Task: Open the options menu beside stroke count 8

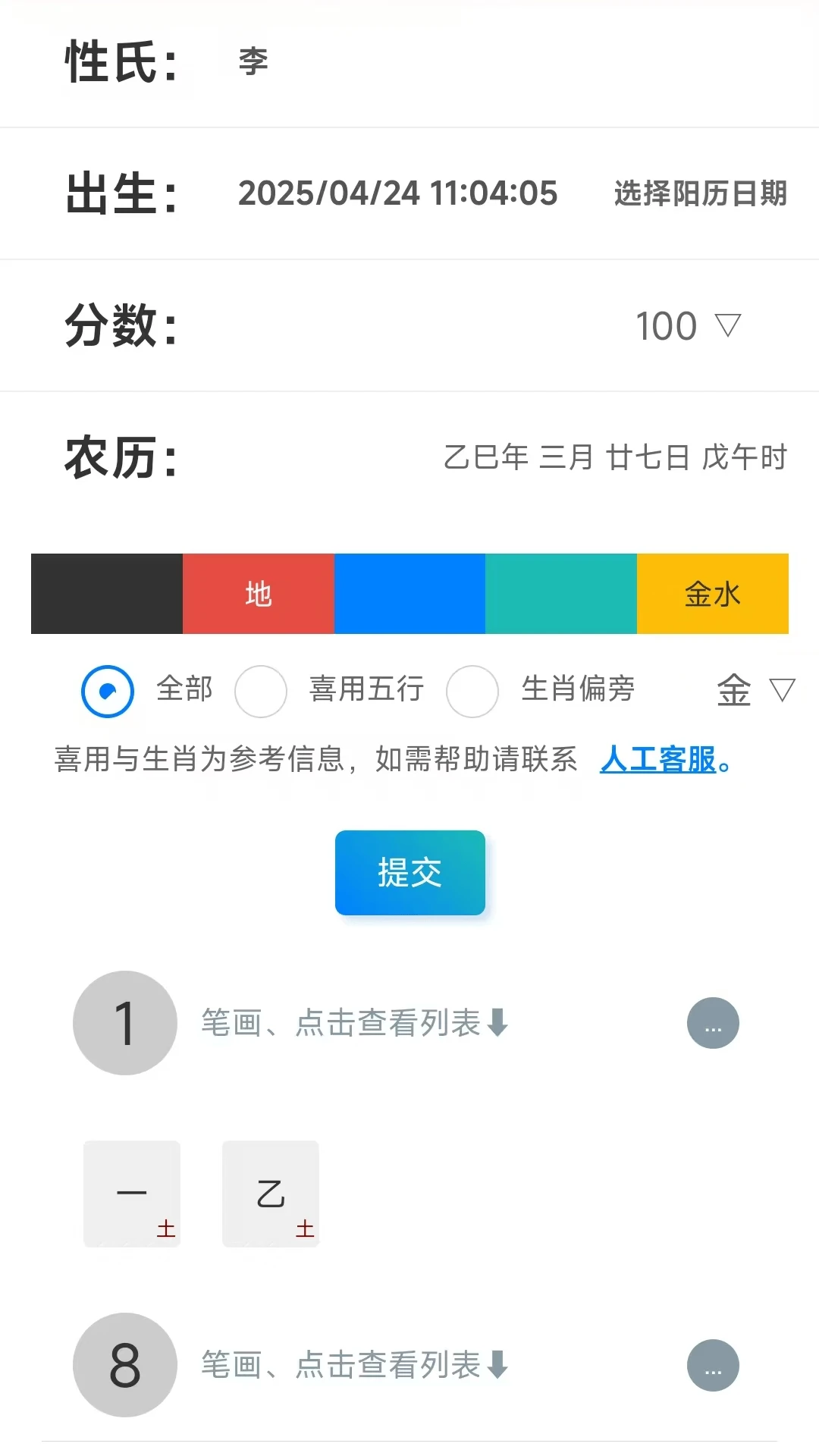Action: coord(713,1365)
